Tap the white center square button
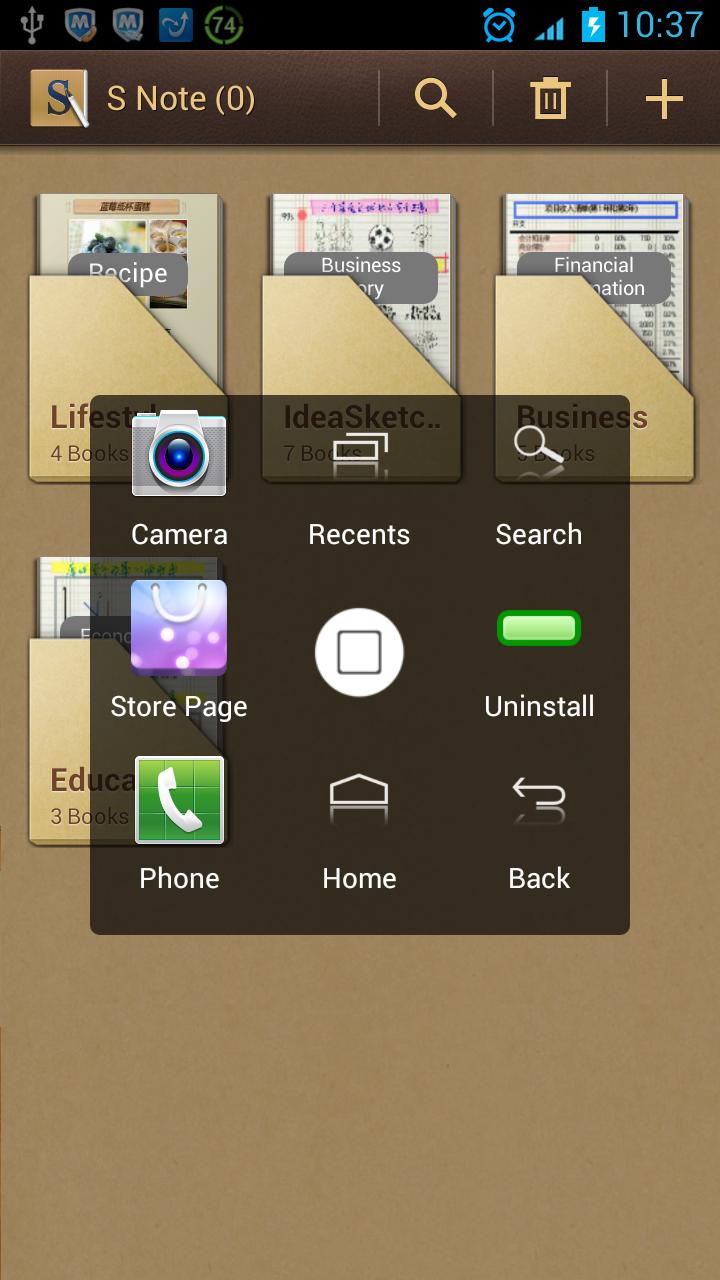Viewport: 720px width, 1280px height. [x=359, y=652]
